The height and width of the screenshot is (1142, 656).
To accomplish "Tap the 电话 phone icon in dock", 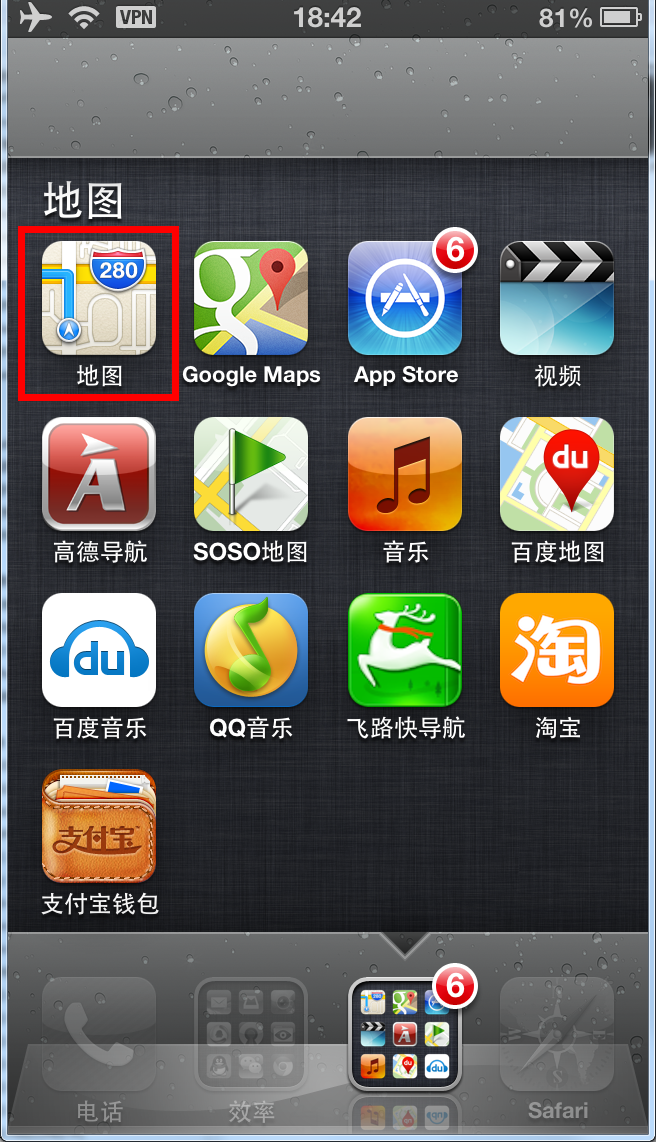I will tap(98, 1035).
